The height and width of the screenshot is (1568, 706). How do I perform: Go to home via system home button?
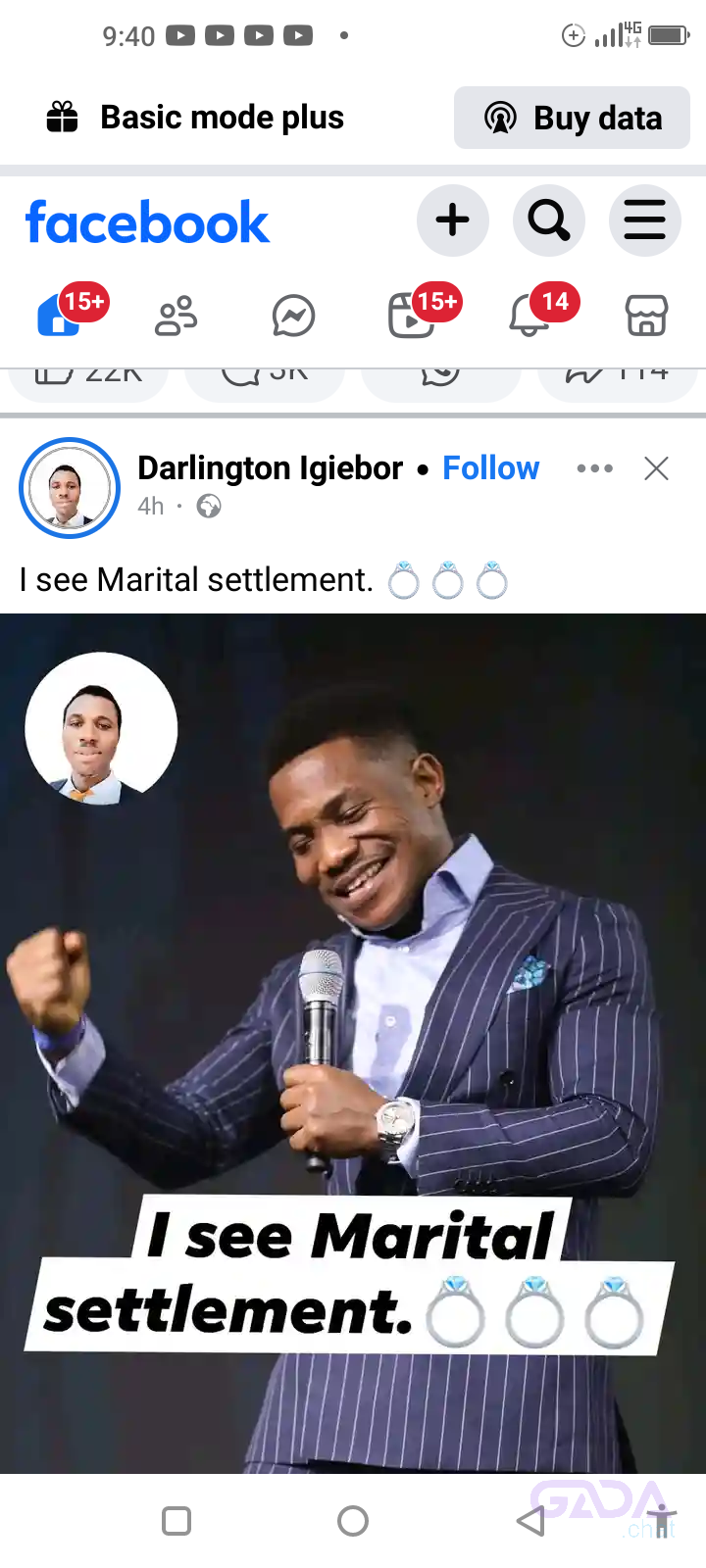coord(353,1521)
